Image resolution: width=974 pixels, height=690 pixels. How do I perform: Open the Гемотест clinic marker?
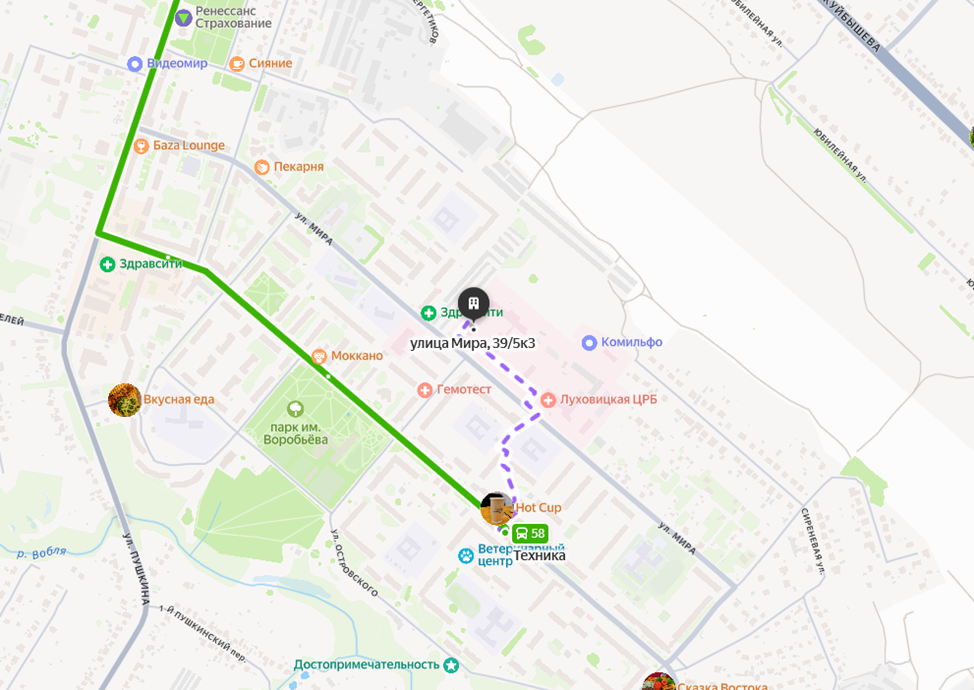coord(426,389)
